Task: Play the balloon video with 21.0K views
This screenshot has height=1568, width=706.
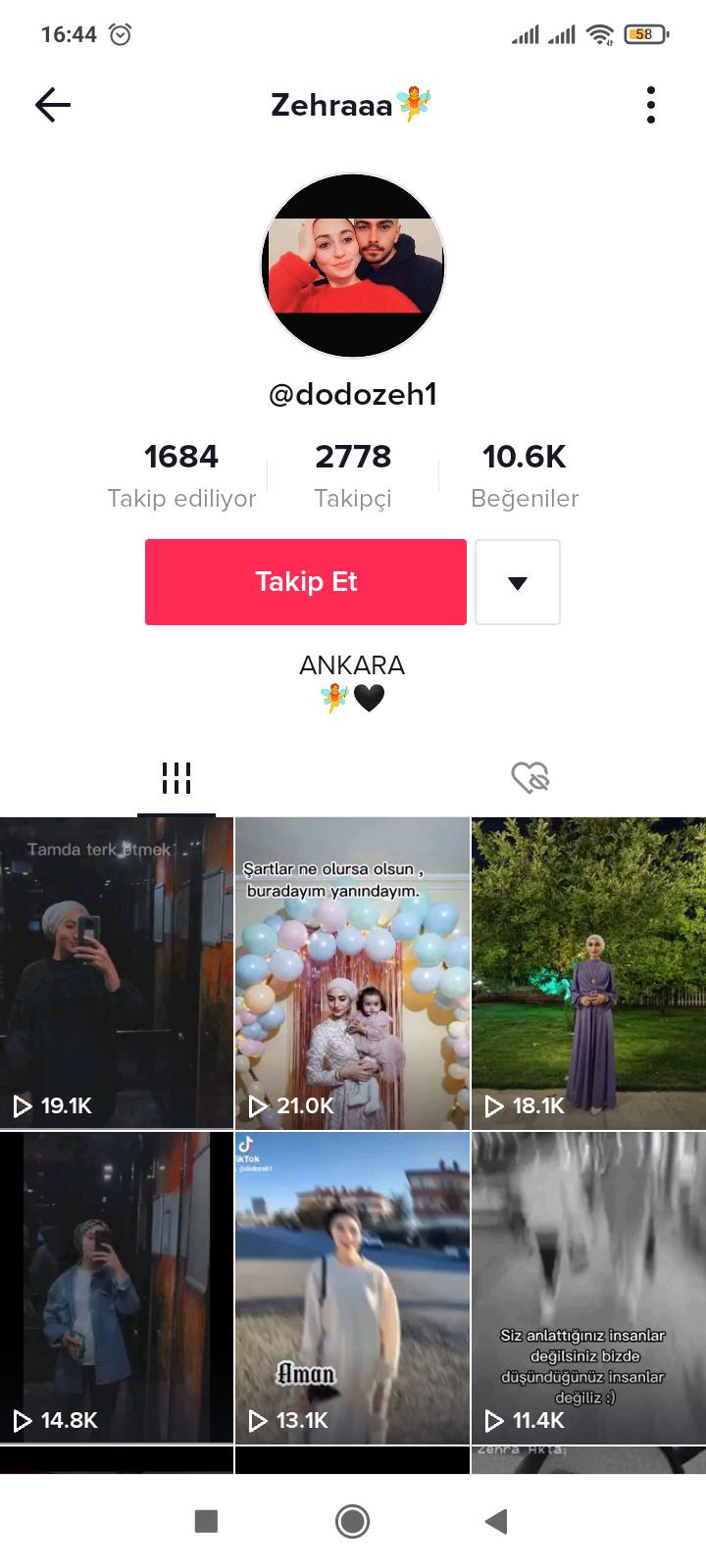Action: [x=353, y=972]
